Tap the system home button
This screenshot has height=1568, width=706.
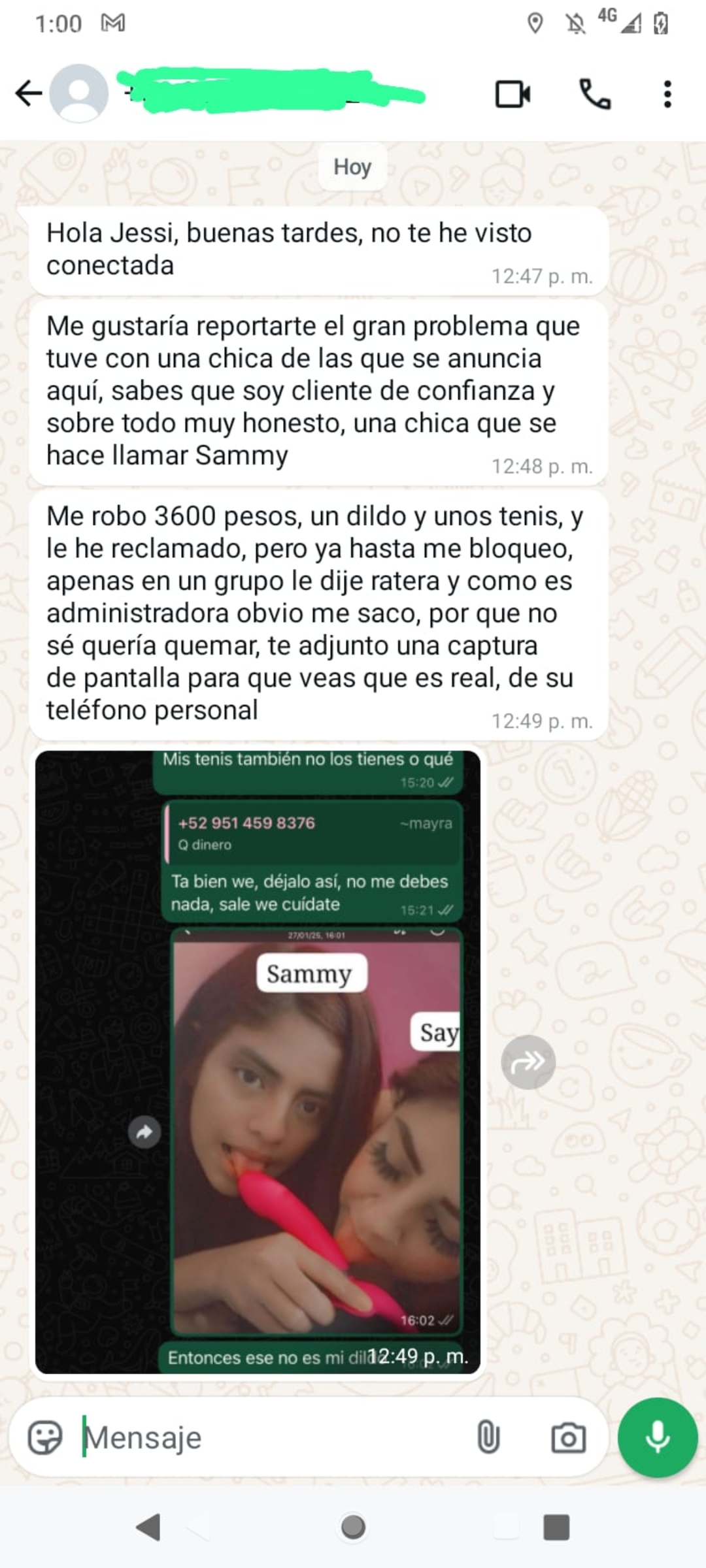(353, 1527)
